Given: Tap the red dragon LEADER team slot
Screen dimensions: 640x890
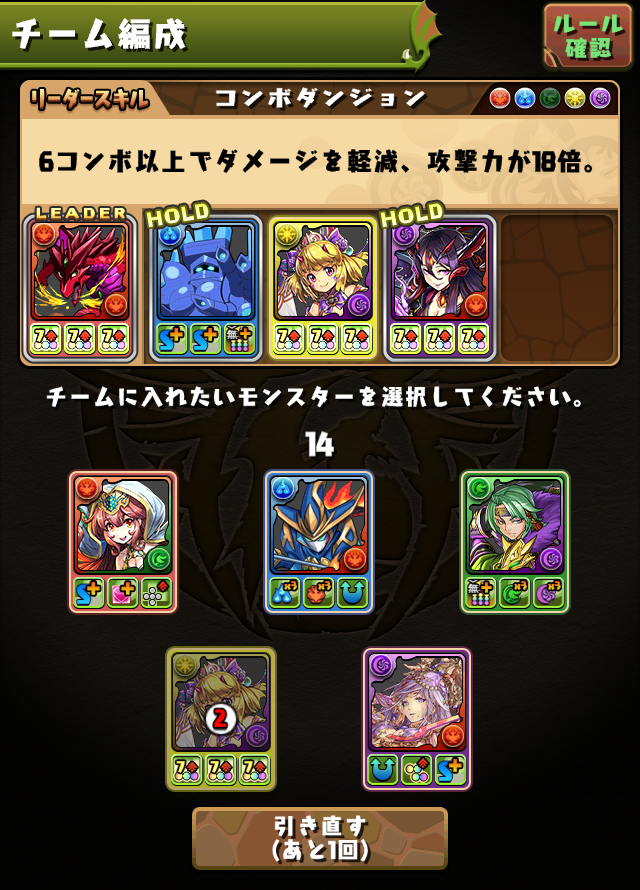Looking at the screenshot, I should (x=80, y=288).
